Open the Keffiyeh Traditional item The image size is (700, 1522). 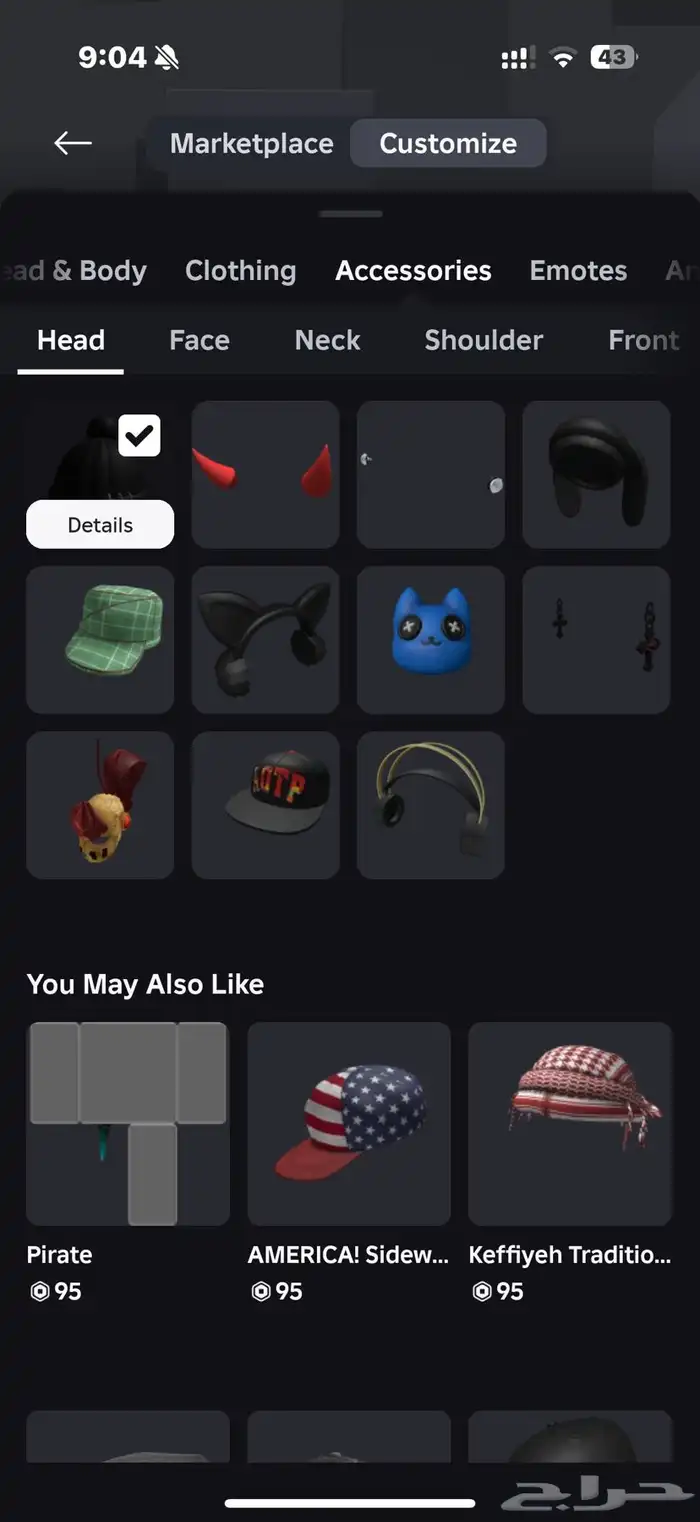click(570, 1123)
